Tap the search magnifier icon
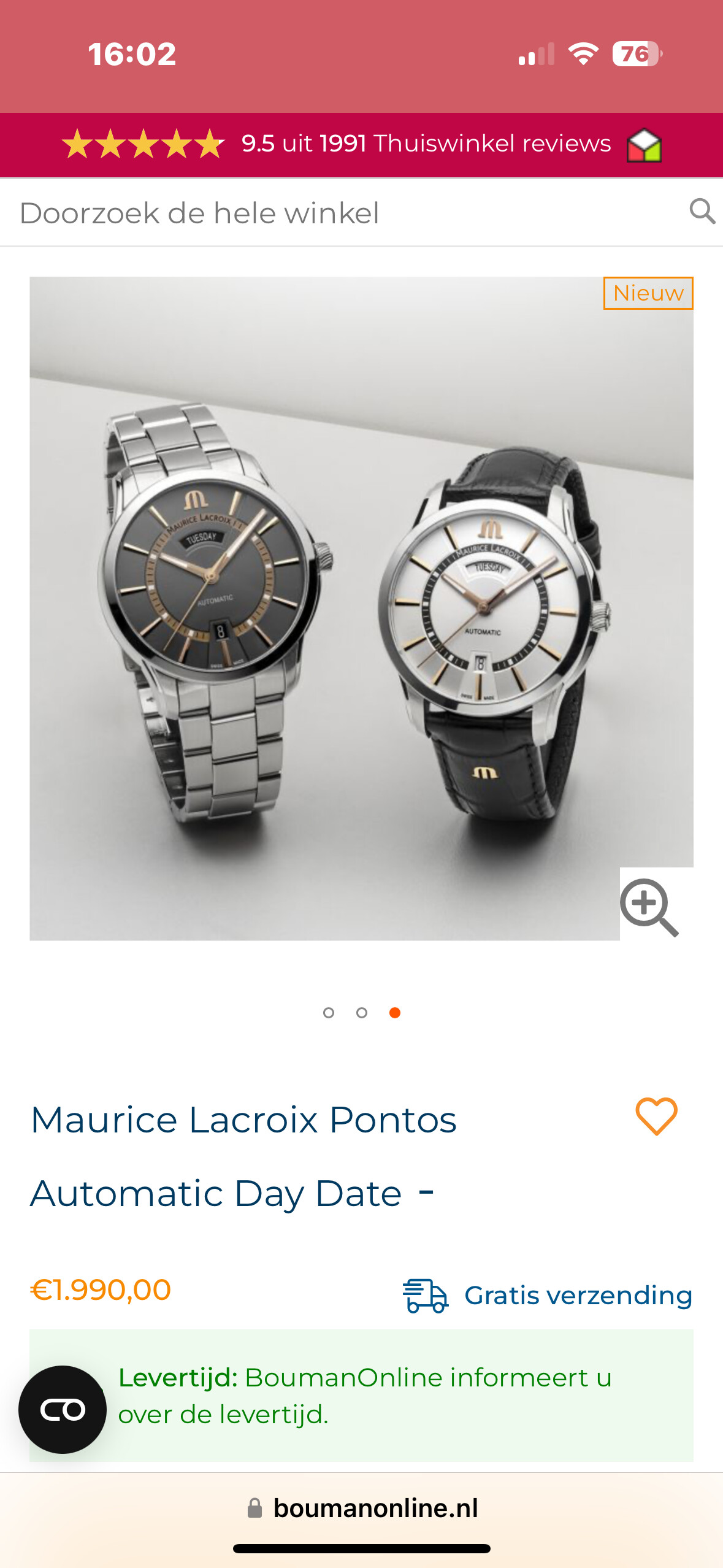 pyautogui.click(x=702, y=212)
